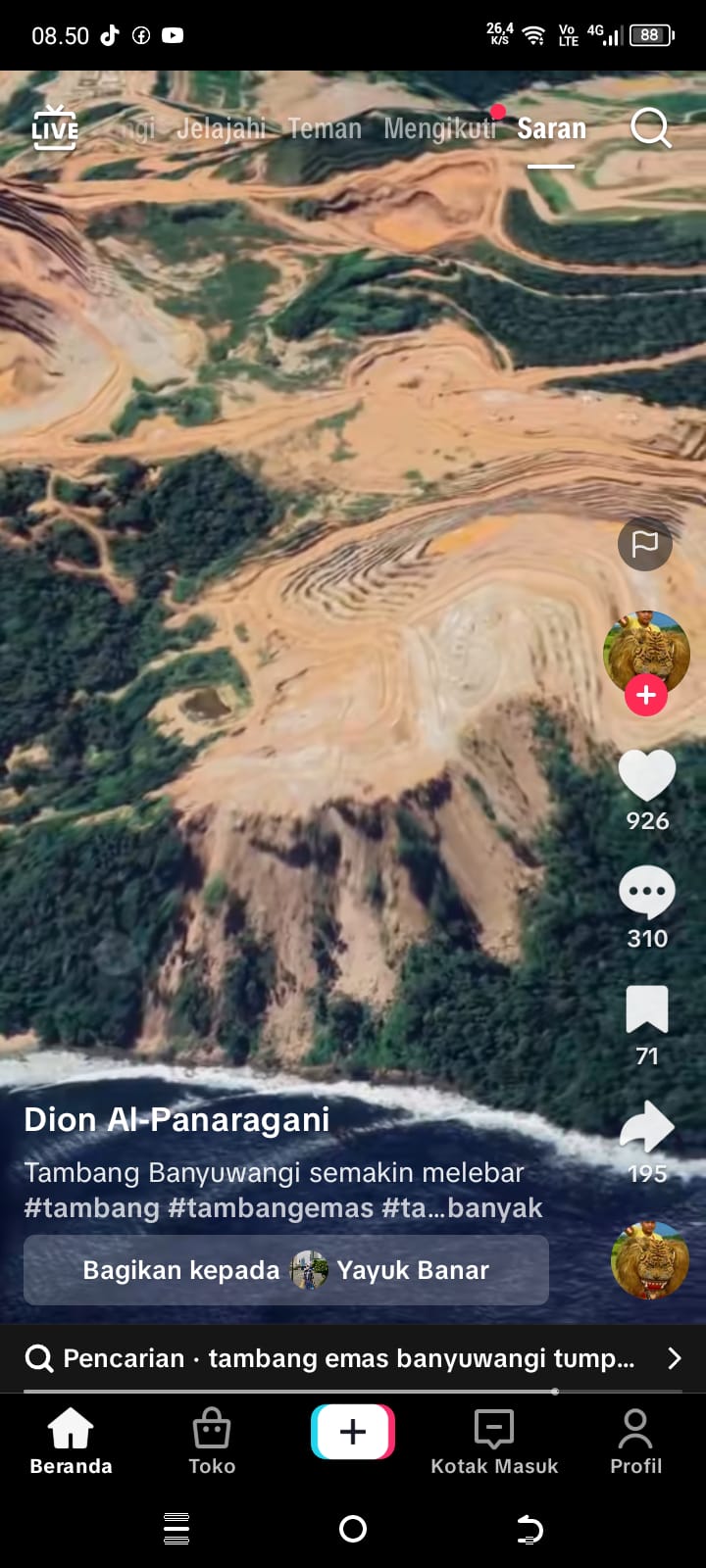Switch to the Jelajahi tab
This screenshot has width=706, height=1568.
click(222, 128)
